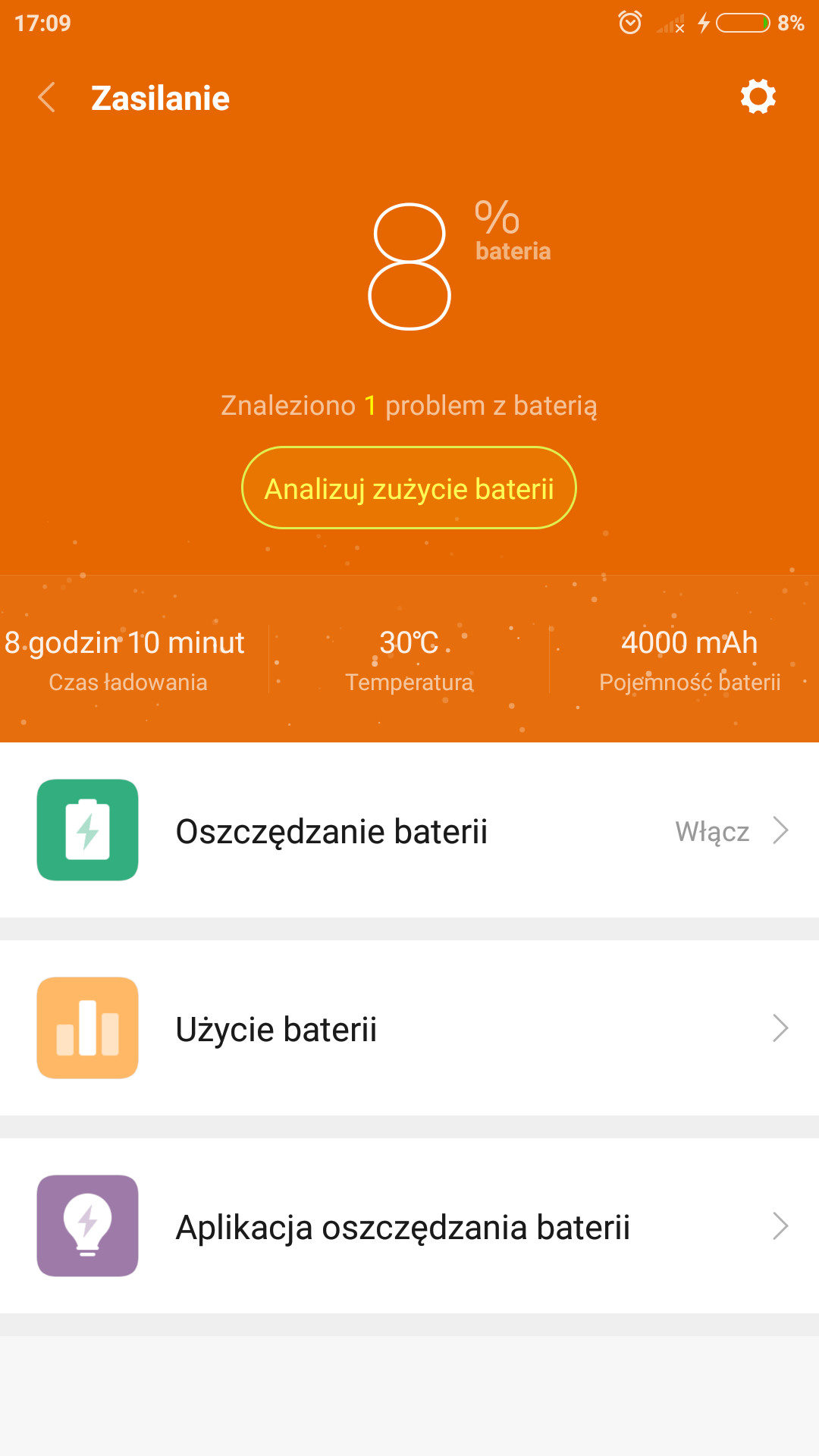Open Aplikacja oszczędzania baterii

click(x=409, y=1226)
